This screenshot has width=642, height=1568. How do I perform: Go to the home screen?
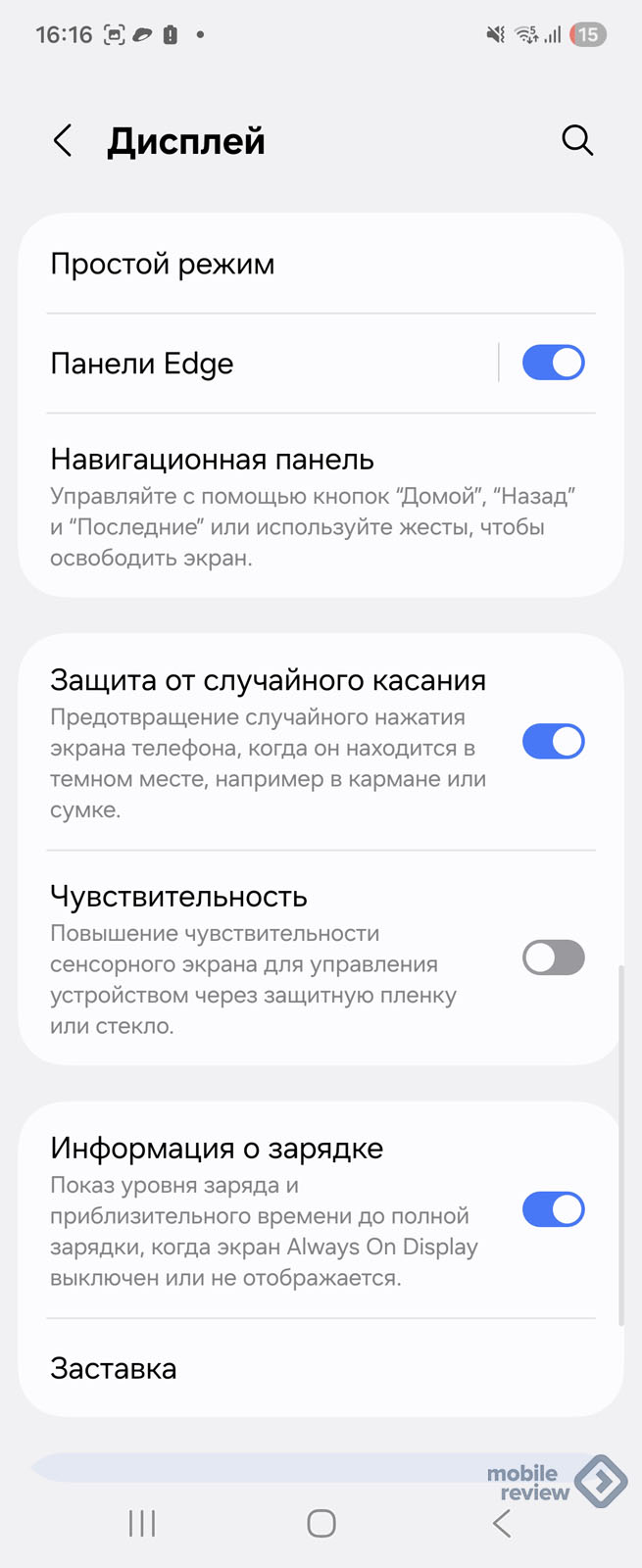pos(321,1523)
